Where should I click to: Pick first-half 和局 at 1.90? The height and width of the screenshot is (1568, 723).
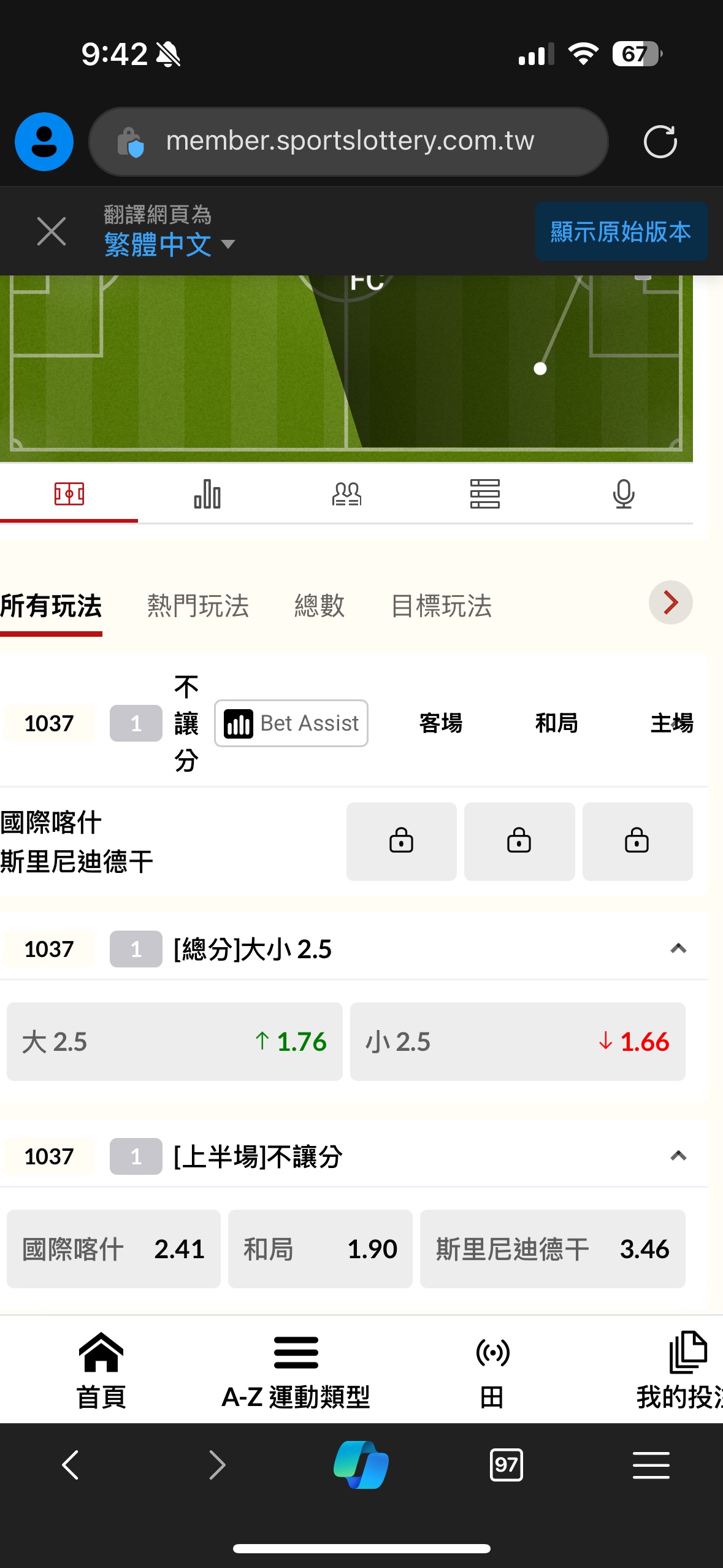pos(319,1249)
